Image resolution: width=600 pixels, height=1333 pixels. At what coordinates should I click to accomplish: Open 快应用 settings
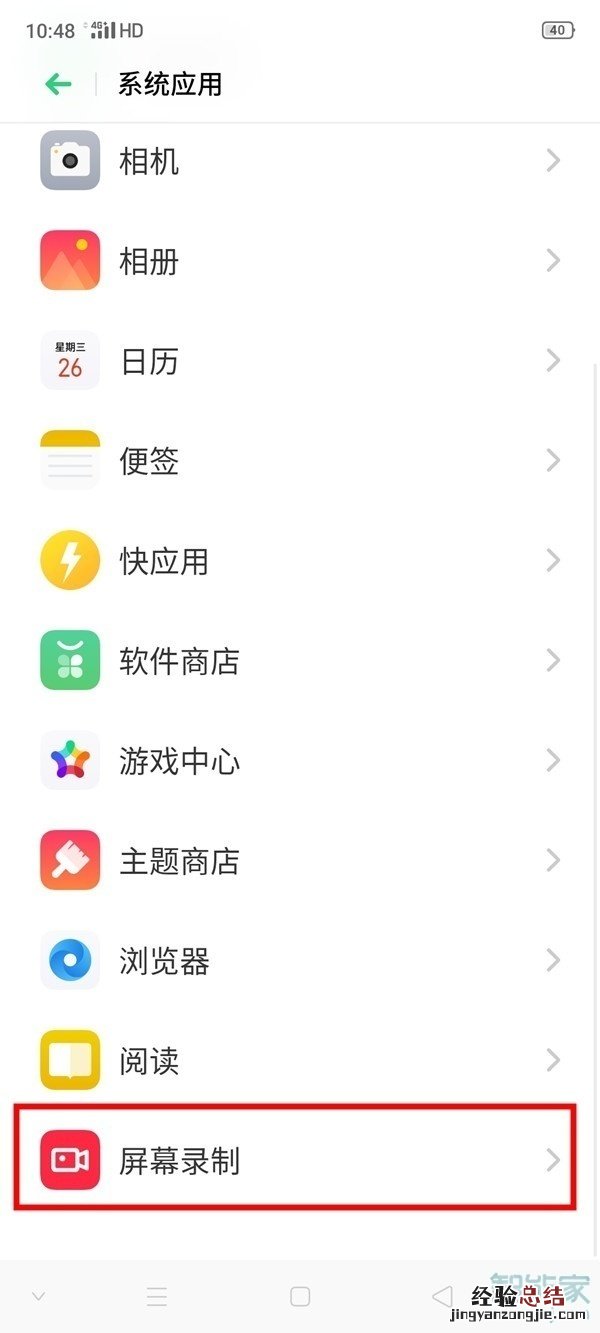300,561
